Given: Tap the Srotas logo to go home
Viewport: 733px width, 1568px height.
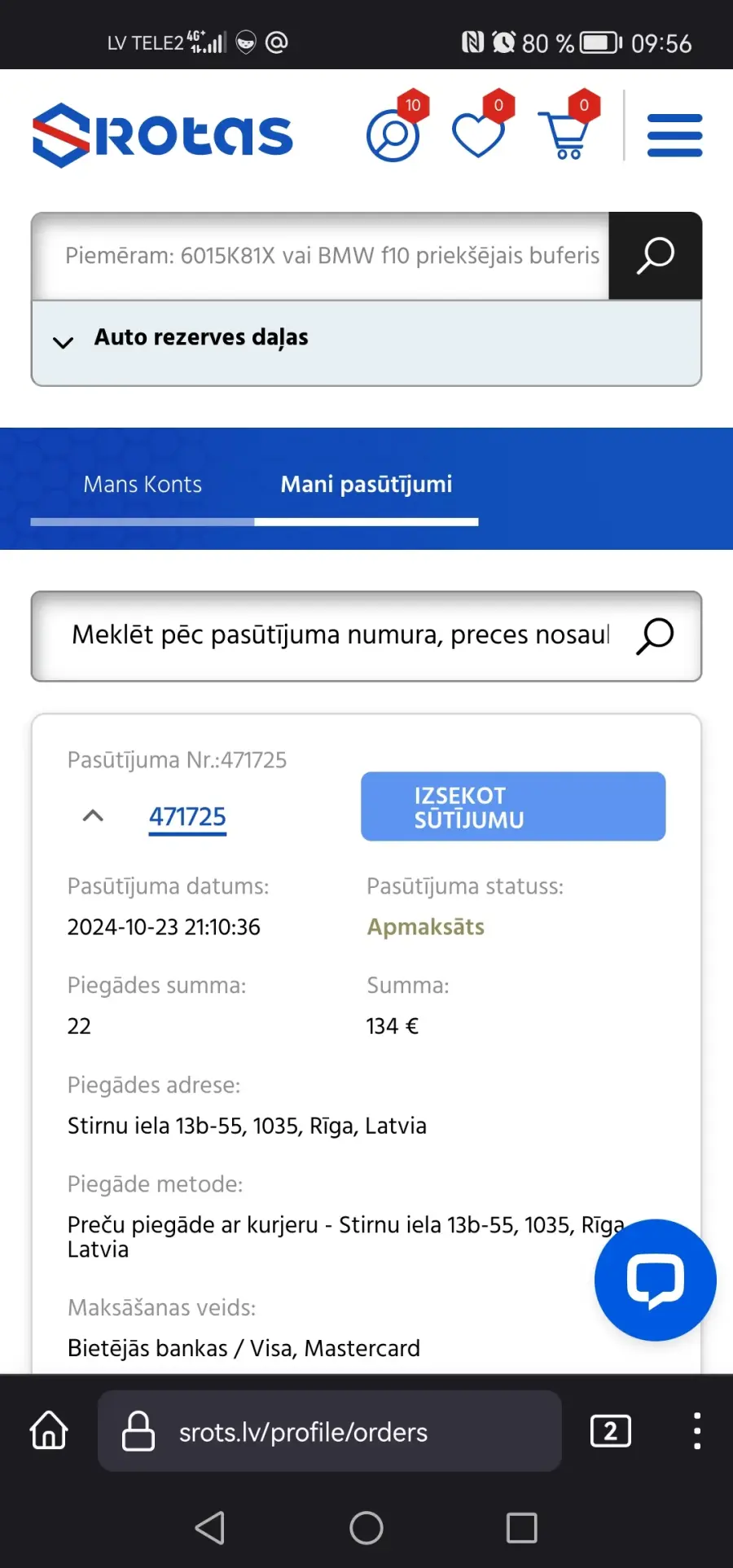Looking at the screenshot, I should tap(163, 135).
